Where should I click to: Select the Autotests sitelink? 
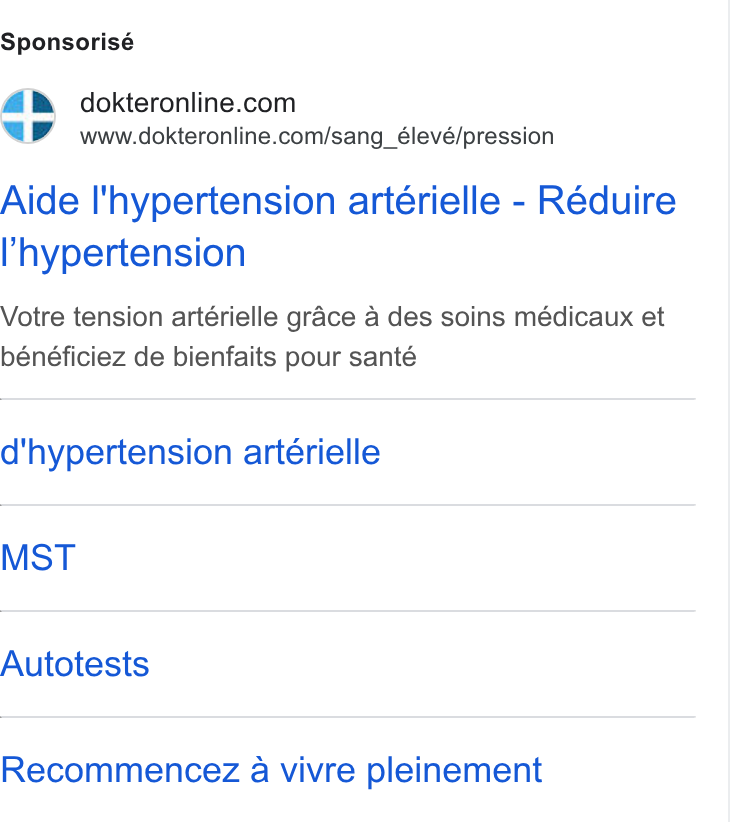pos(74,664)
